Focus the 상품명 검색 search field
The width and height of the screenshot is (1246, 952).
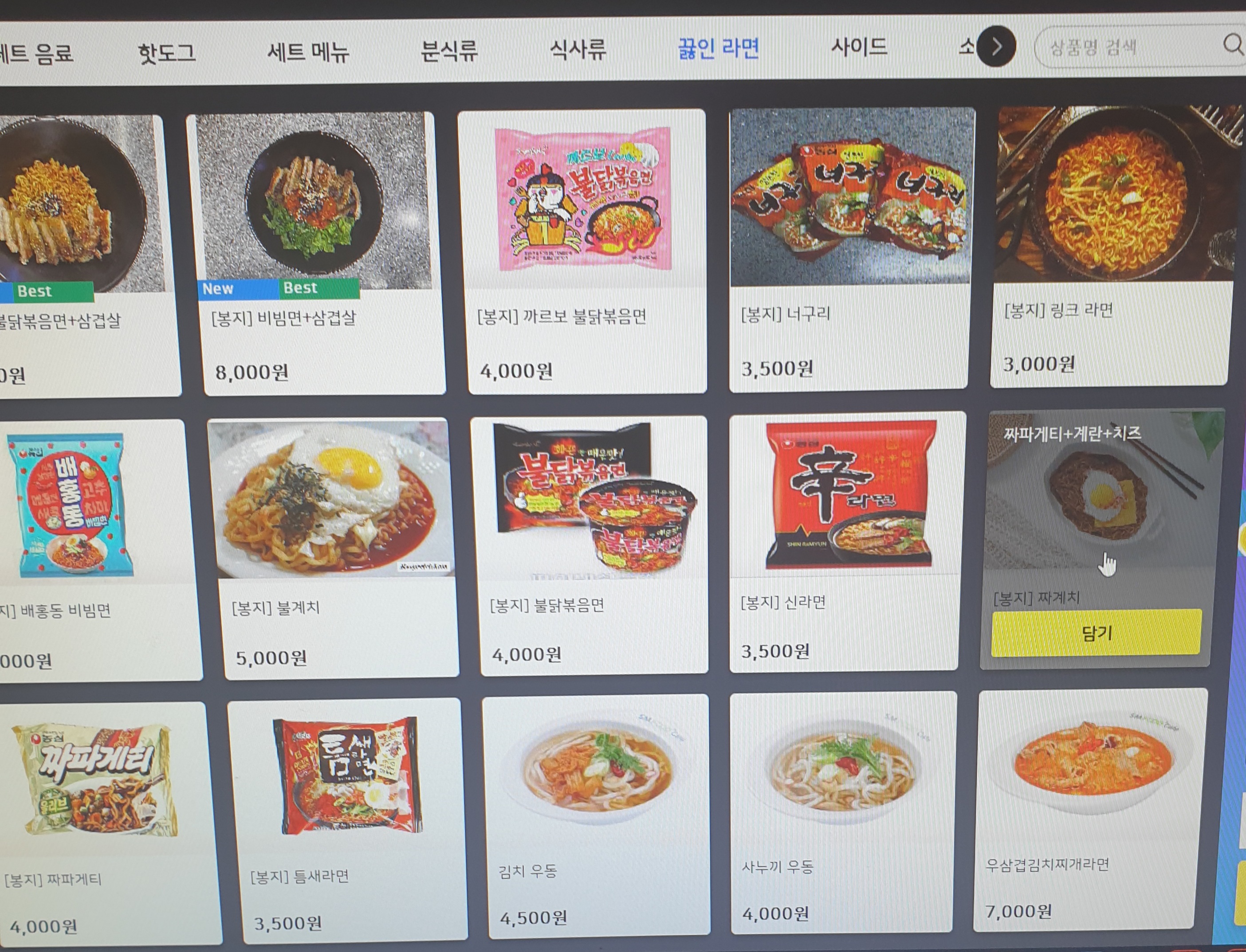(x=1125, y=47)
